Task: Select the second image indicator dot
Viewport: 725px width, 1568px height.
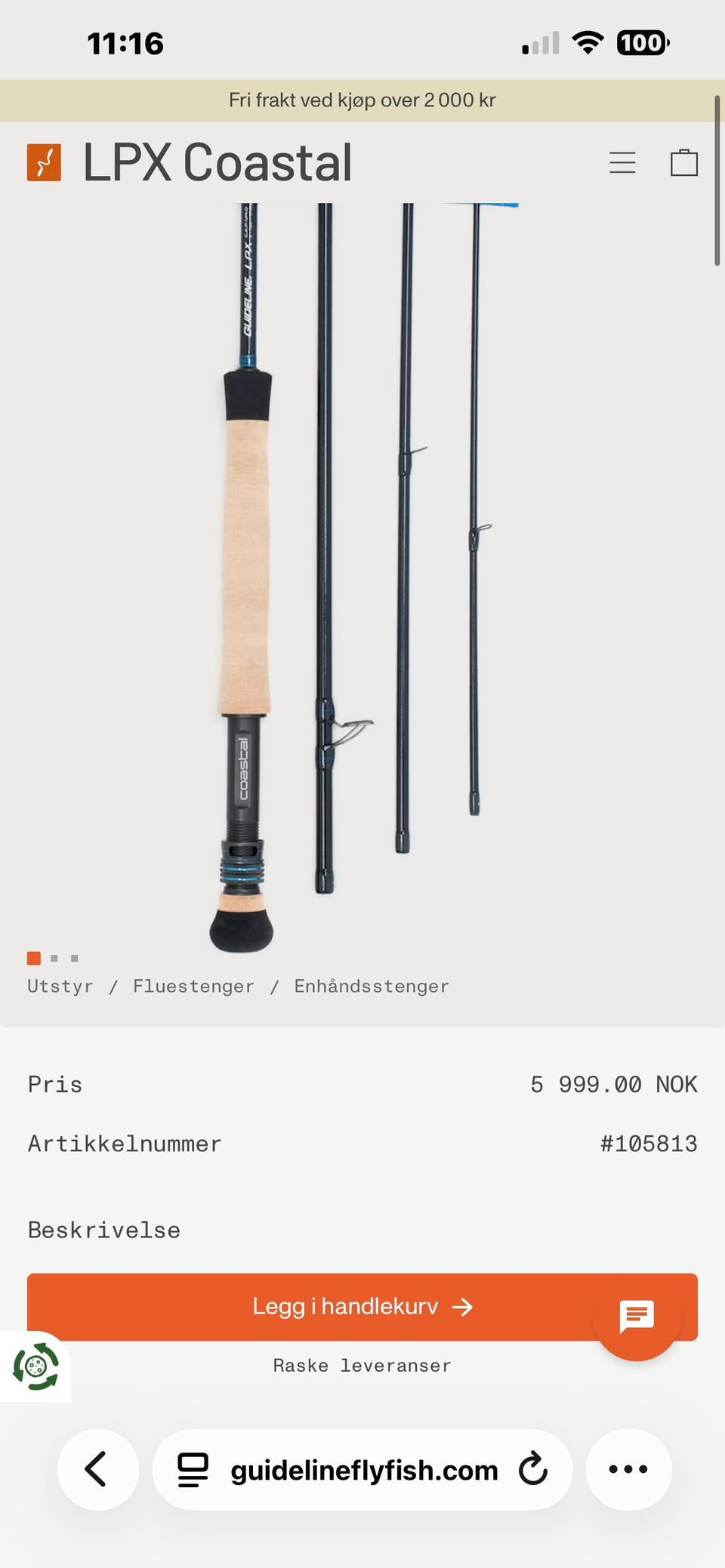Action: pyautogui.click(x=54, y=958)
